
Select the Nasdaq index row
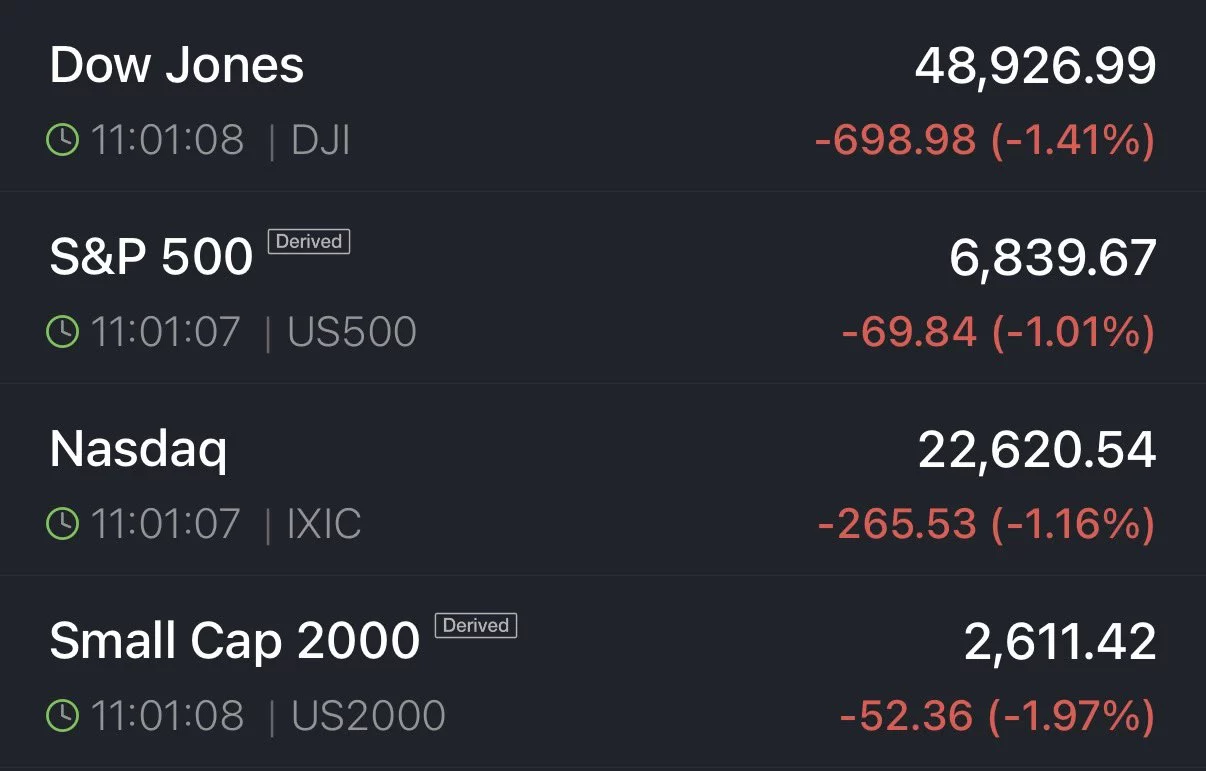click(139, 451)
